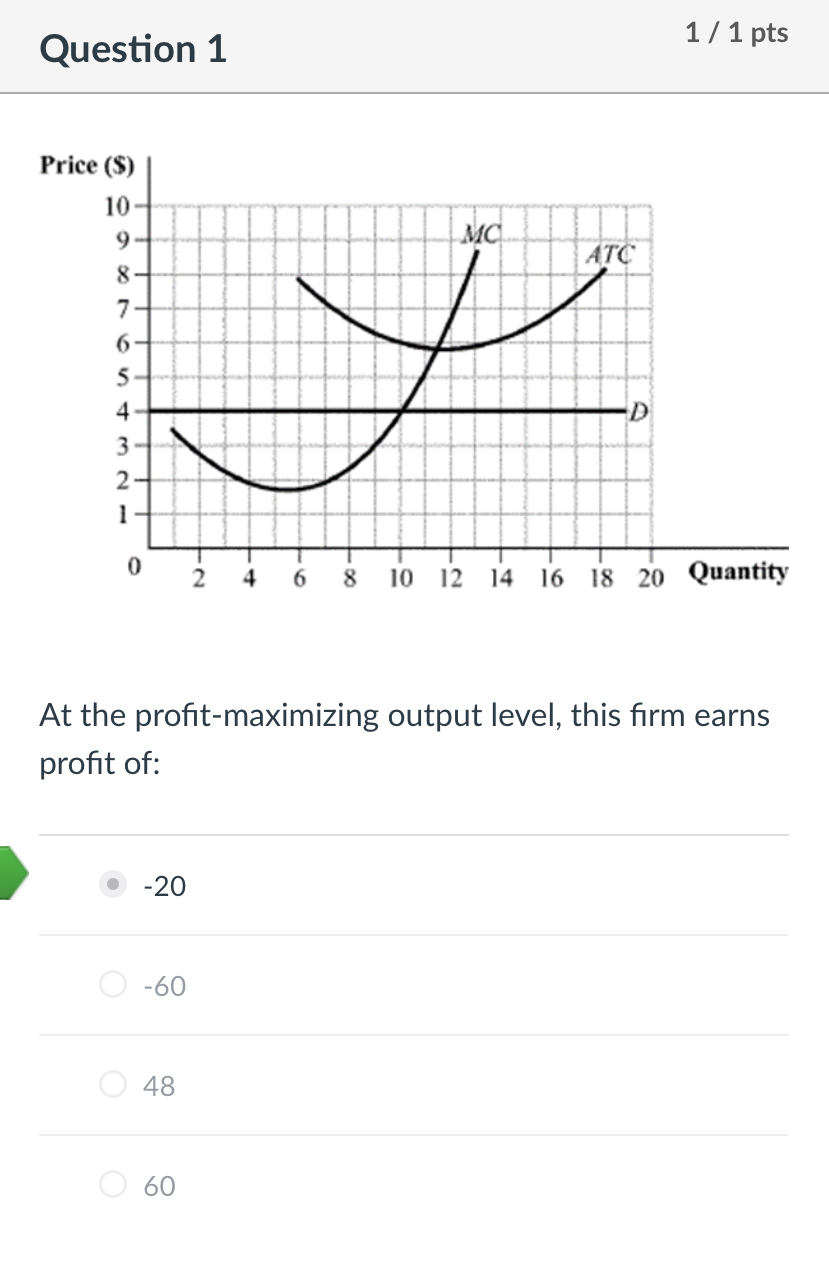Click the question prompt text

point(400,737)
